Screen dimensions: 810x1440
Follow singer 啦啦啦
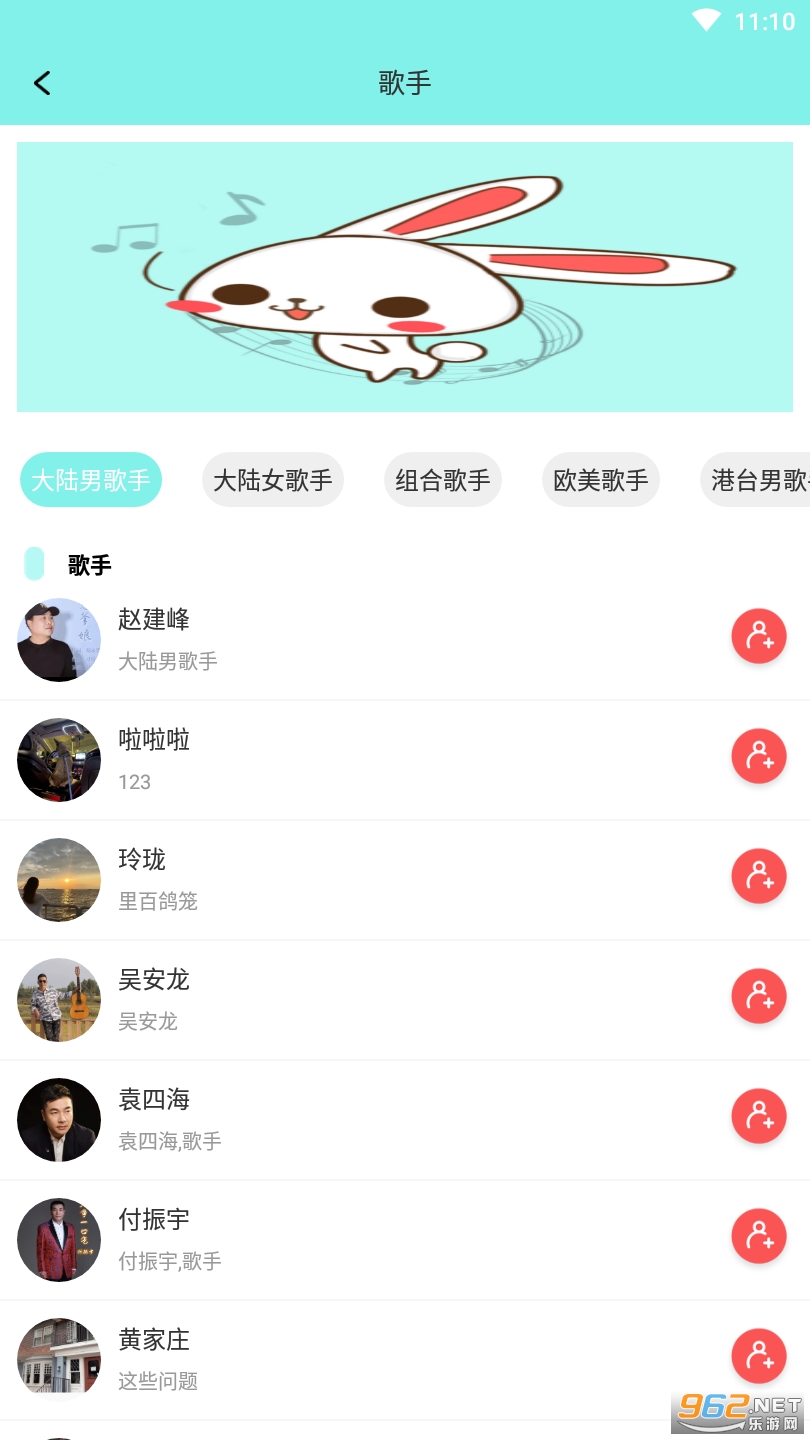[759, 756]
